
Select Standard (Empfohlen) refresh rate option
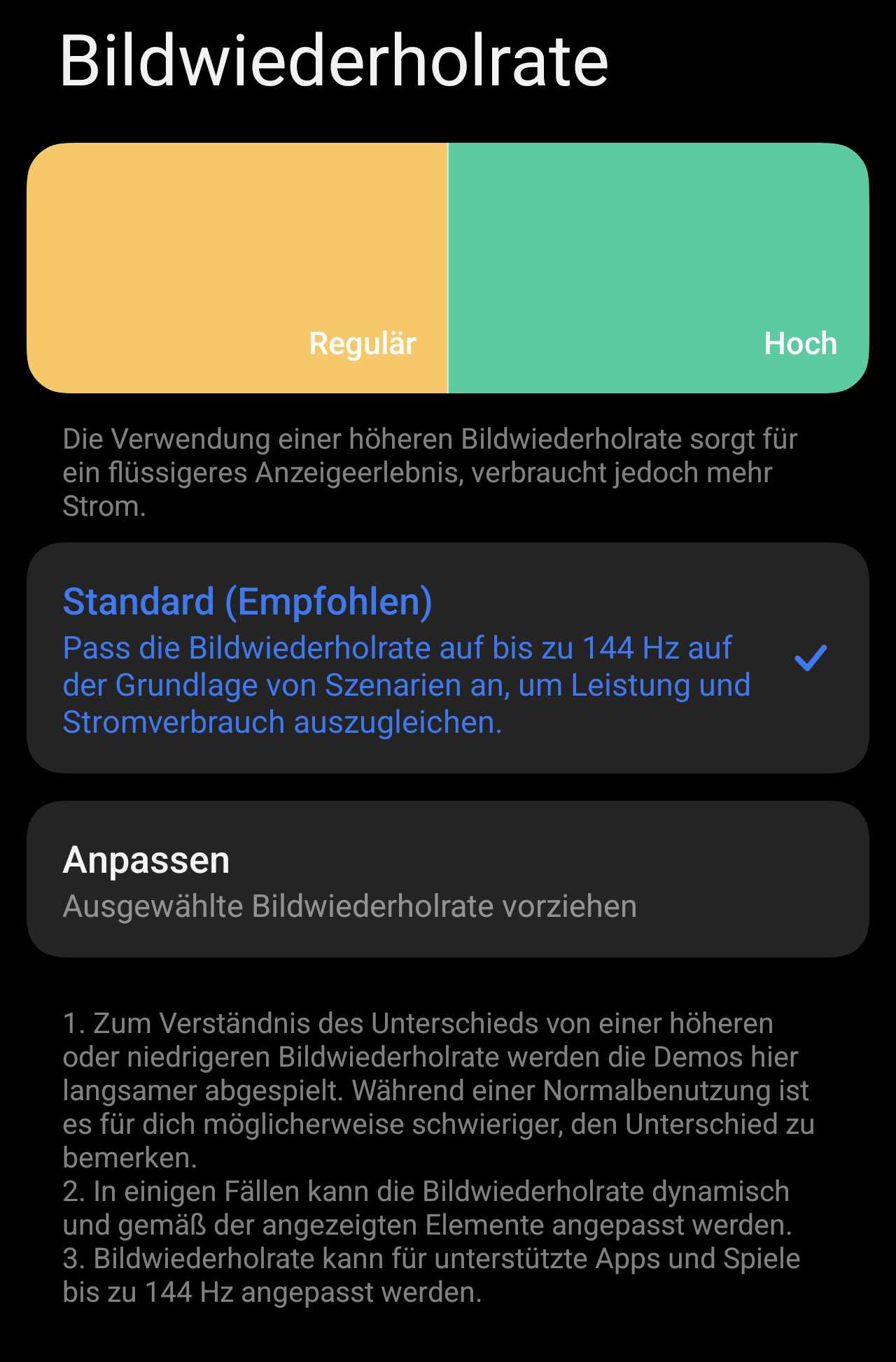point(448,658)
